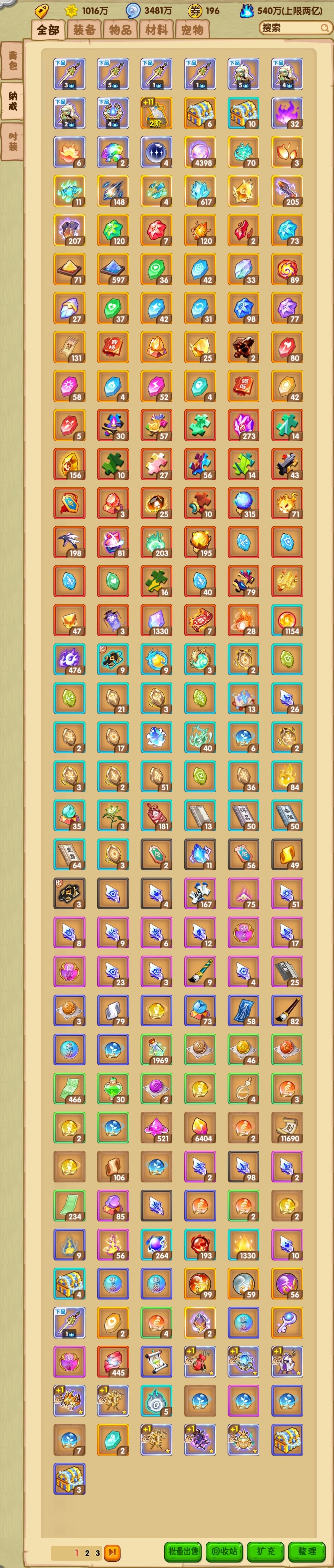The height and width of the screenshot is (1568, 334).
Task: Select the 材料 tab
Action: coord(156,30)
